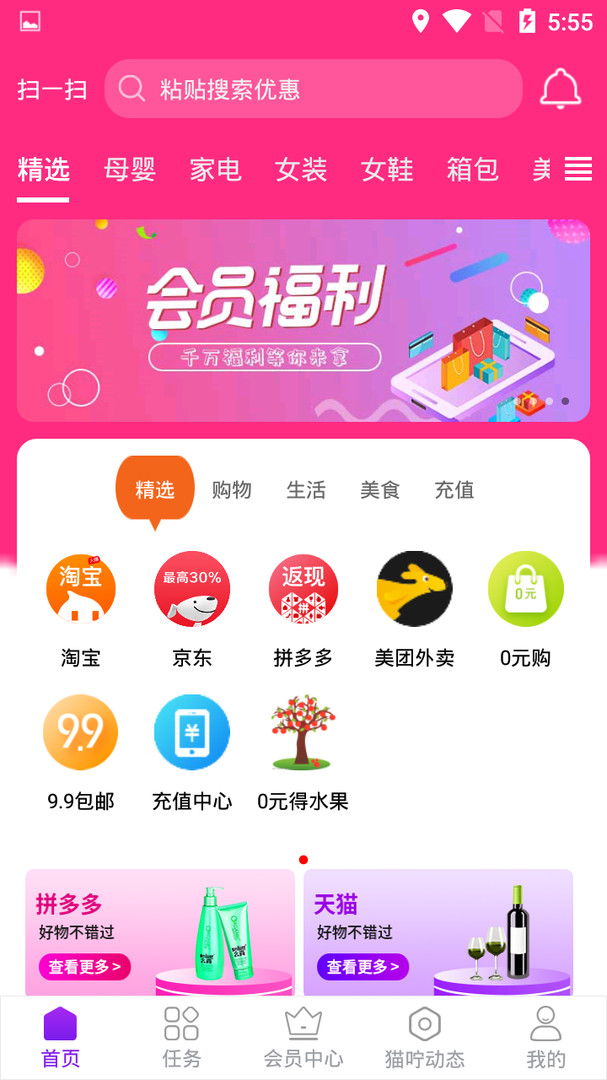Go to the 任务 tab
607x1080 pixels.
[181, 1037]
